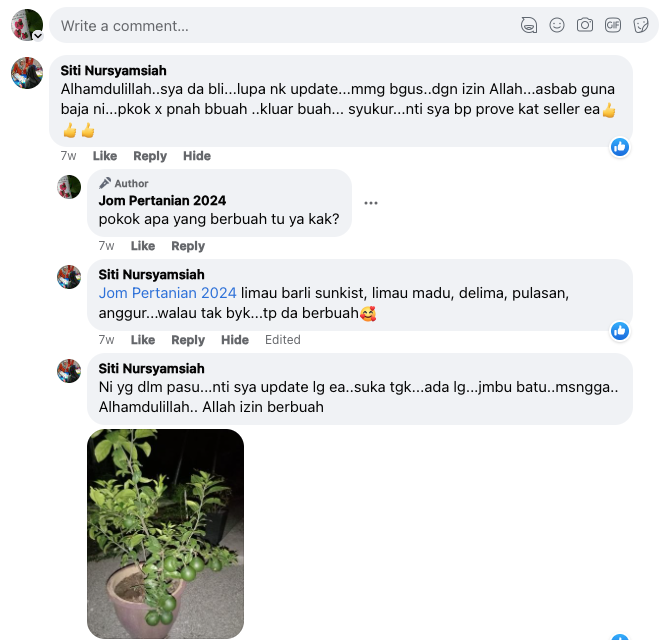Like Jom Pertanian 2024's question comment

tap(143, 246)
